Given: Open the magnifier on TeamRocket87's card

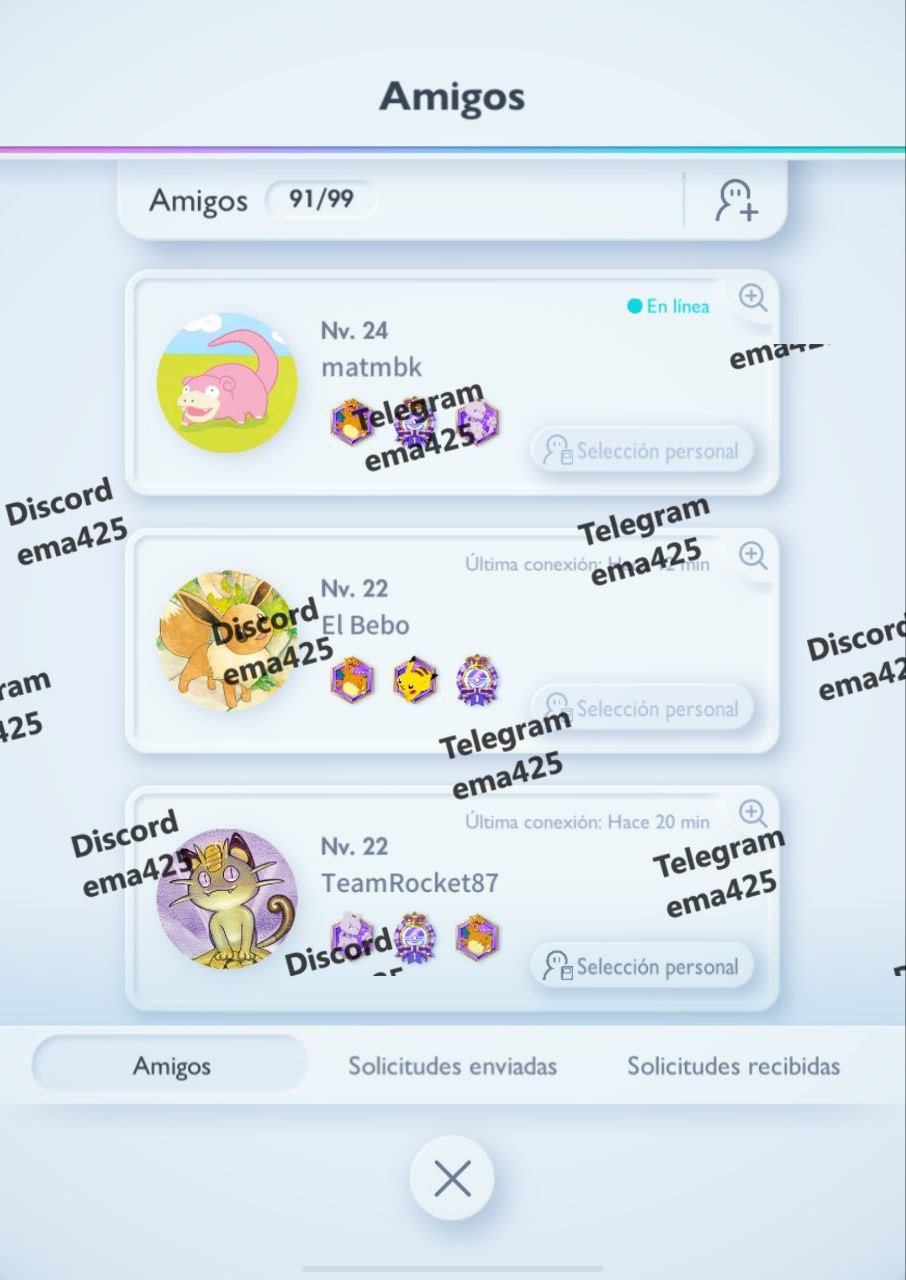Looking at the screenshot, I should click(752, 812).
